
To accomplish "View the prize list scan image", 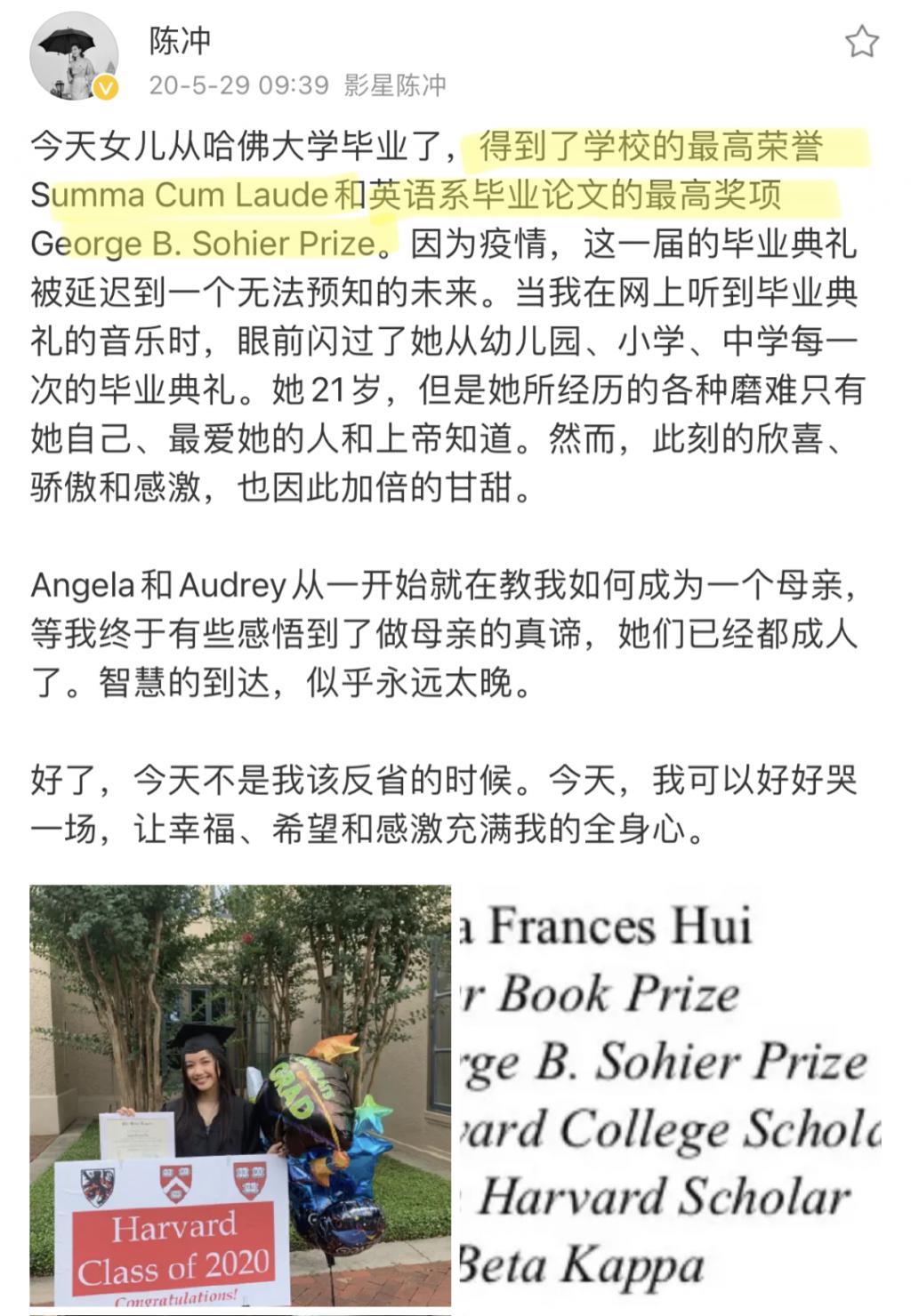I will (676, 1094).
